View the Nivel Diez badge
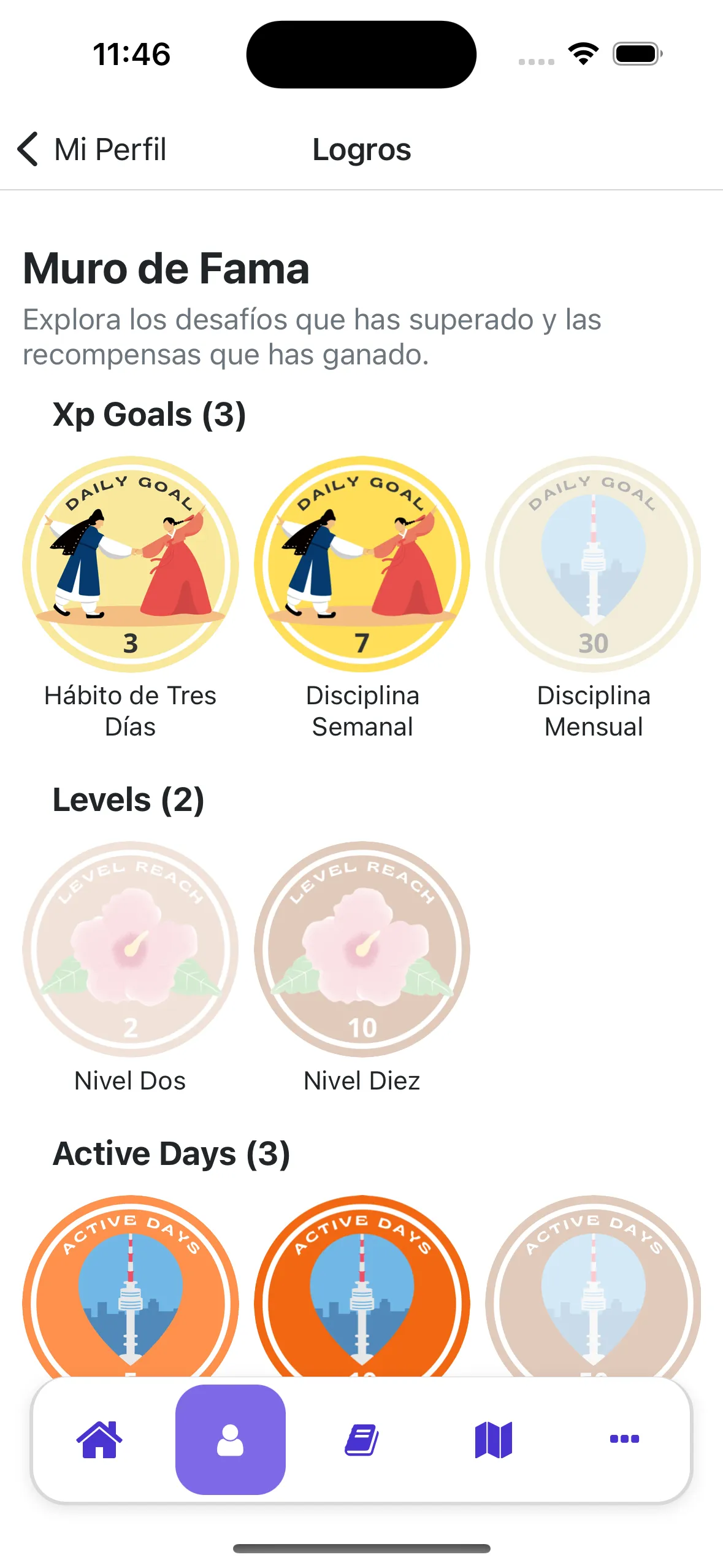Image resolution: width=723 pixels, height=1568 pixels. (362, 949)
